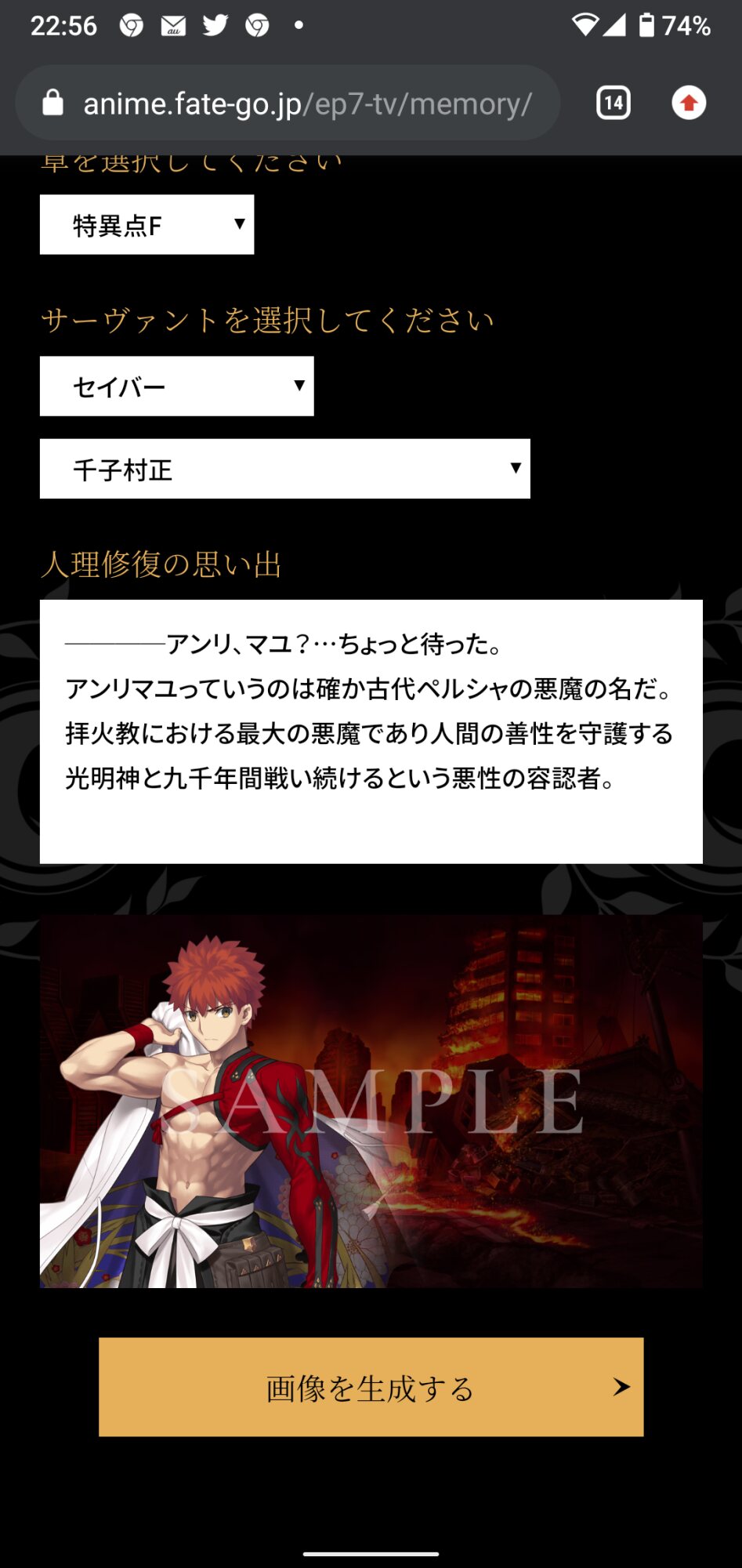Viewport: 742px width, 1568px height.
Task: Open the browser tab switcher showing 14
Action: coord(614,103)
